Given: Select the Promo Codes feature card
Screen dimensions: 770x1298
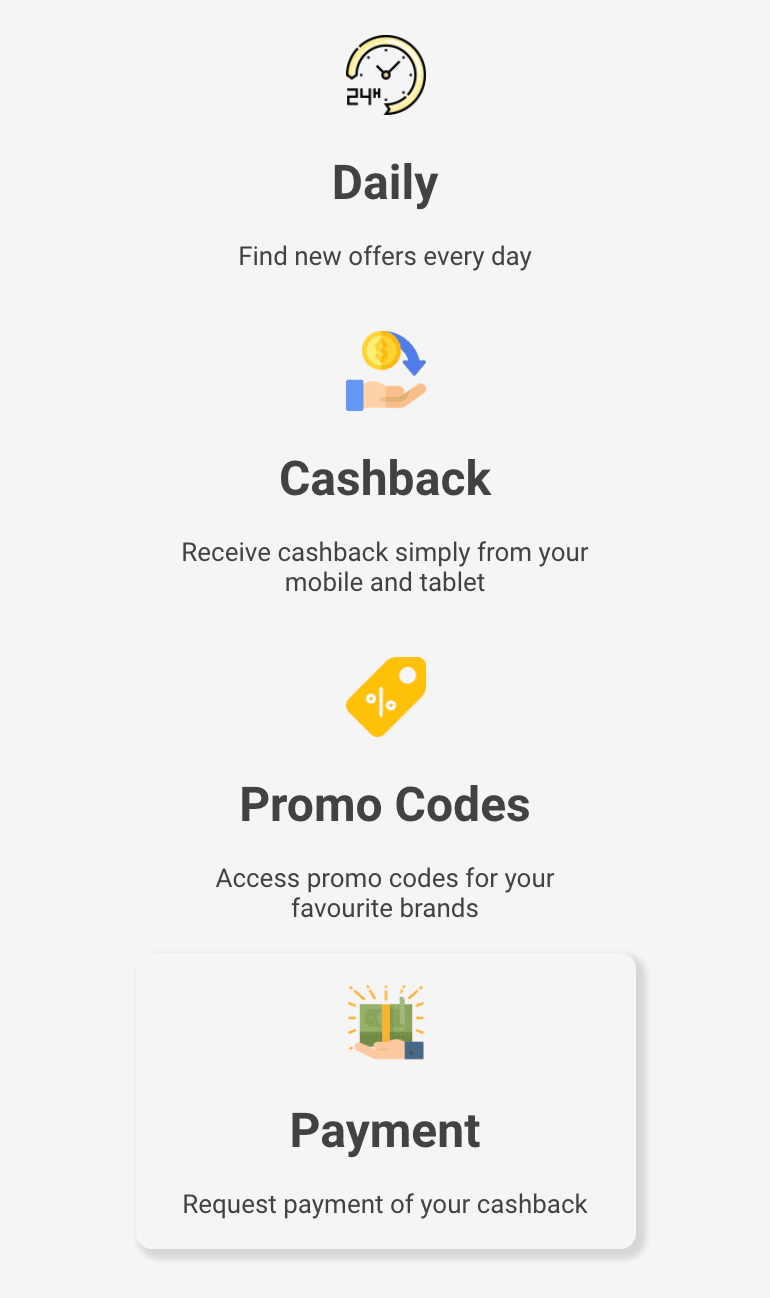Looking at the screenshot, I should pos(385,790).
